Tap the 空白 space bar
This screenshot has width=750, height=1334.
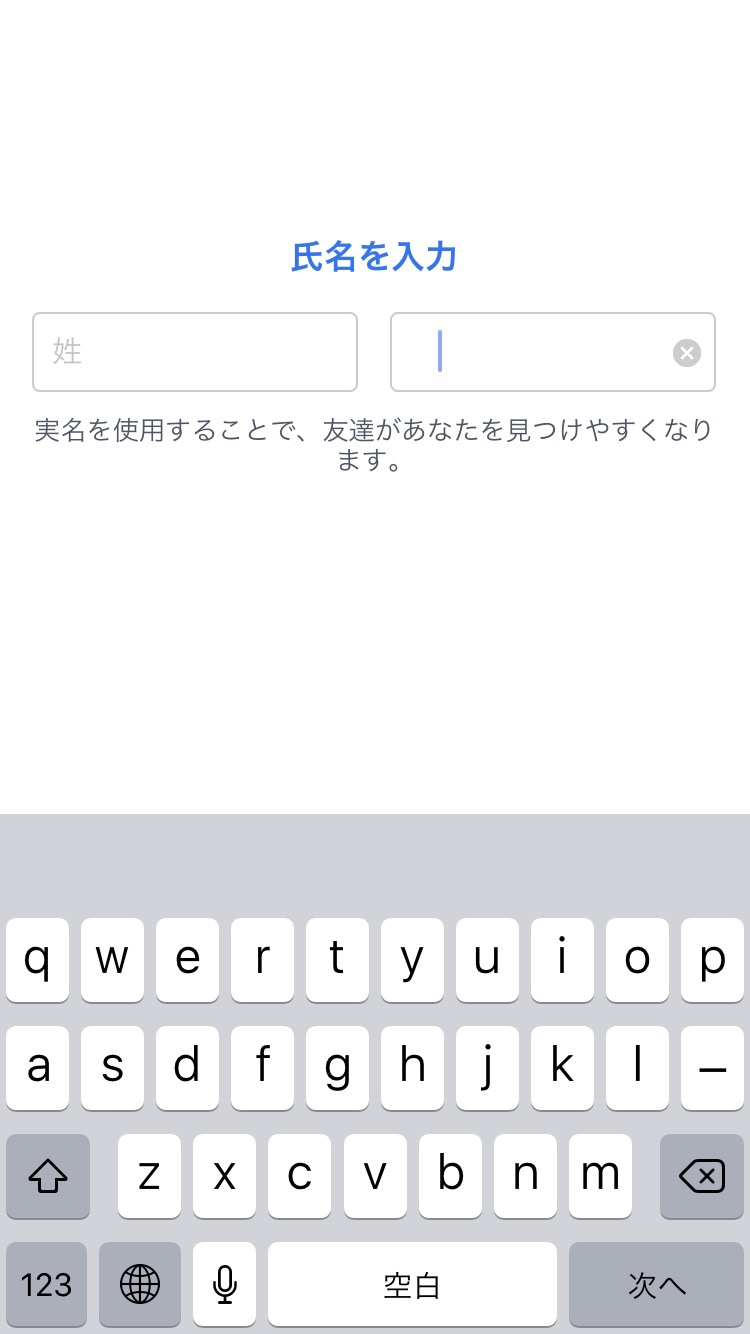[x=412, y=1285]
